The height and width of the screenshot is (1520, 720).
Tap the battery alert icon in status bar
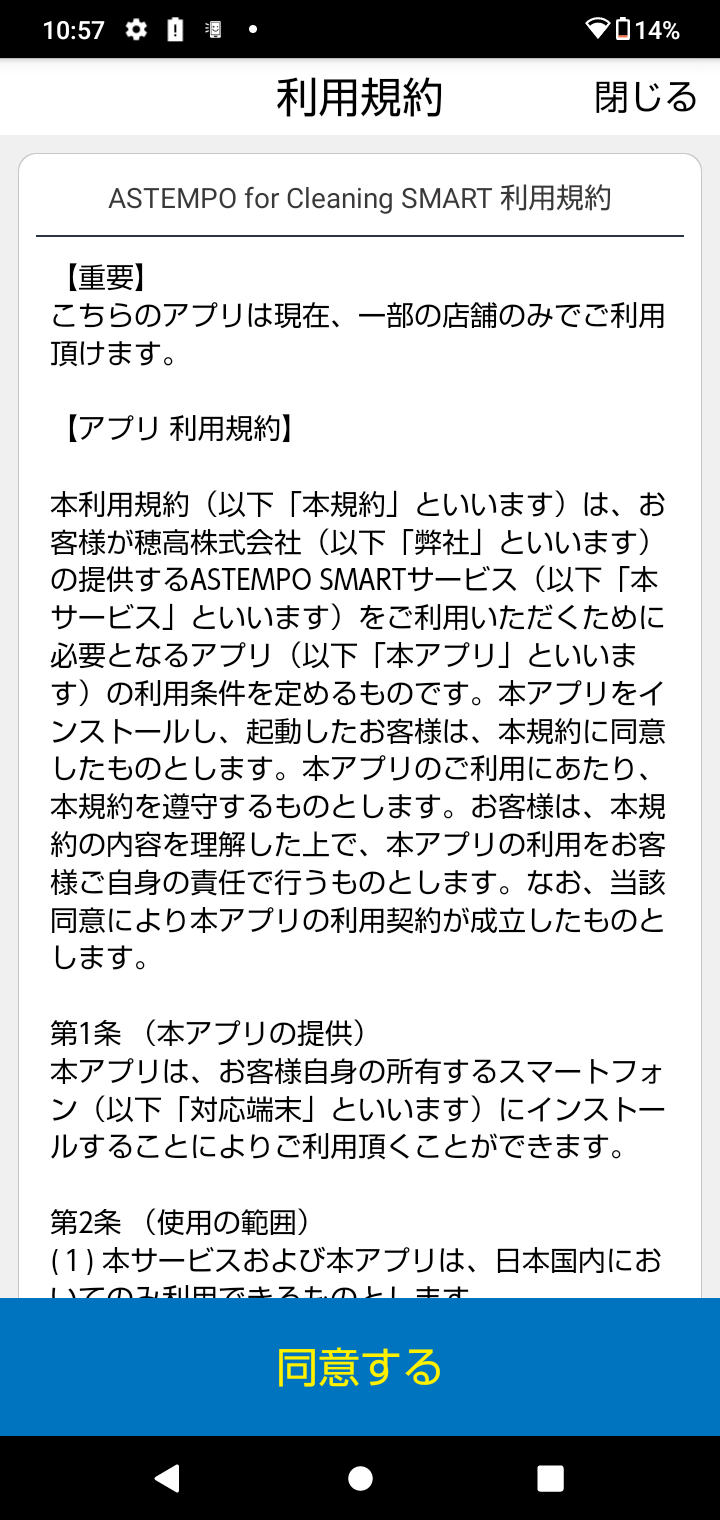(x=176, y=28)
